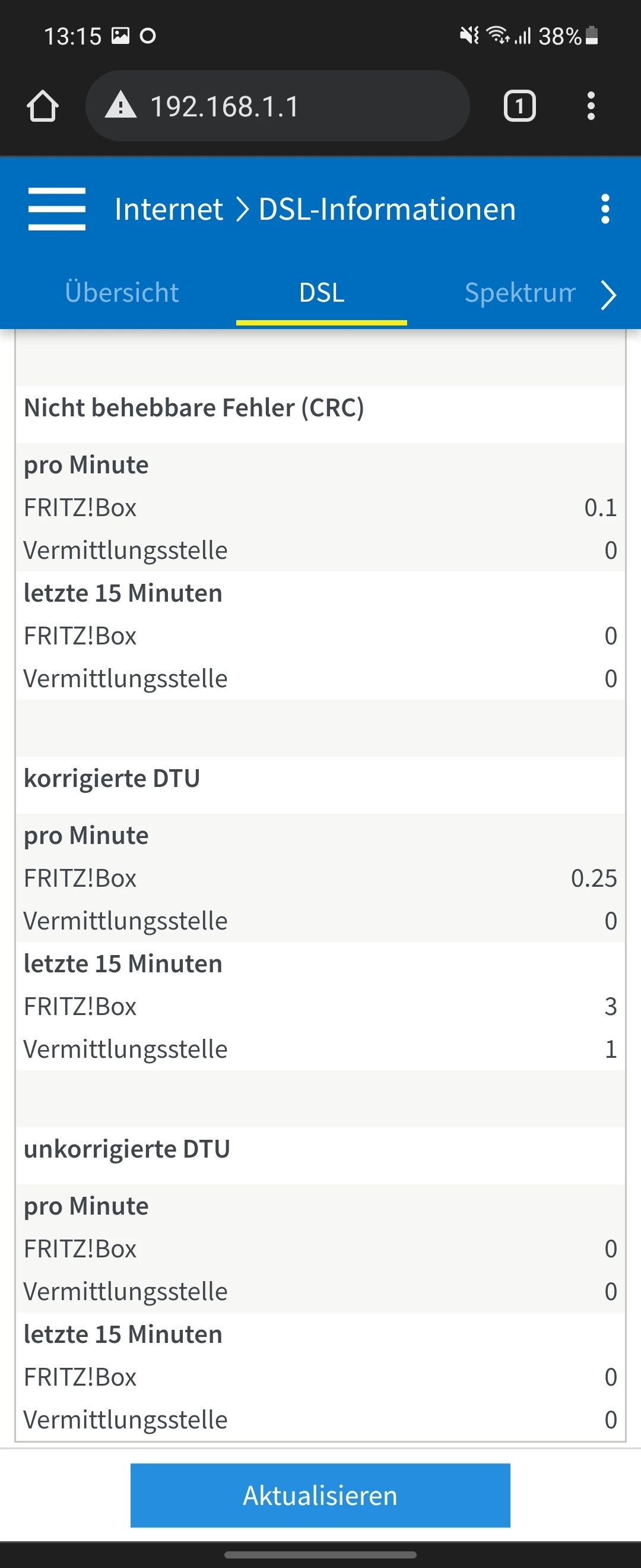Image resolution: width=641 pixels, height=1568 pixels.
Task: Open the FRITZ!Box page overflow menu
Action: (x=605, y=209)
